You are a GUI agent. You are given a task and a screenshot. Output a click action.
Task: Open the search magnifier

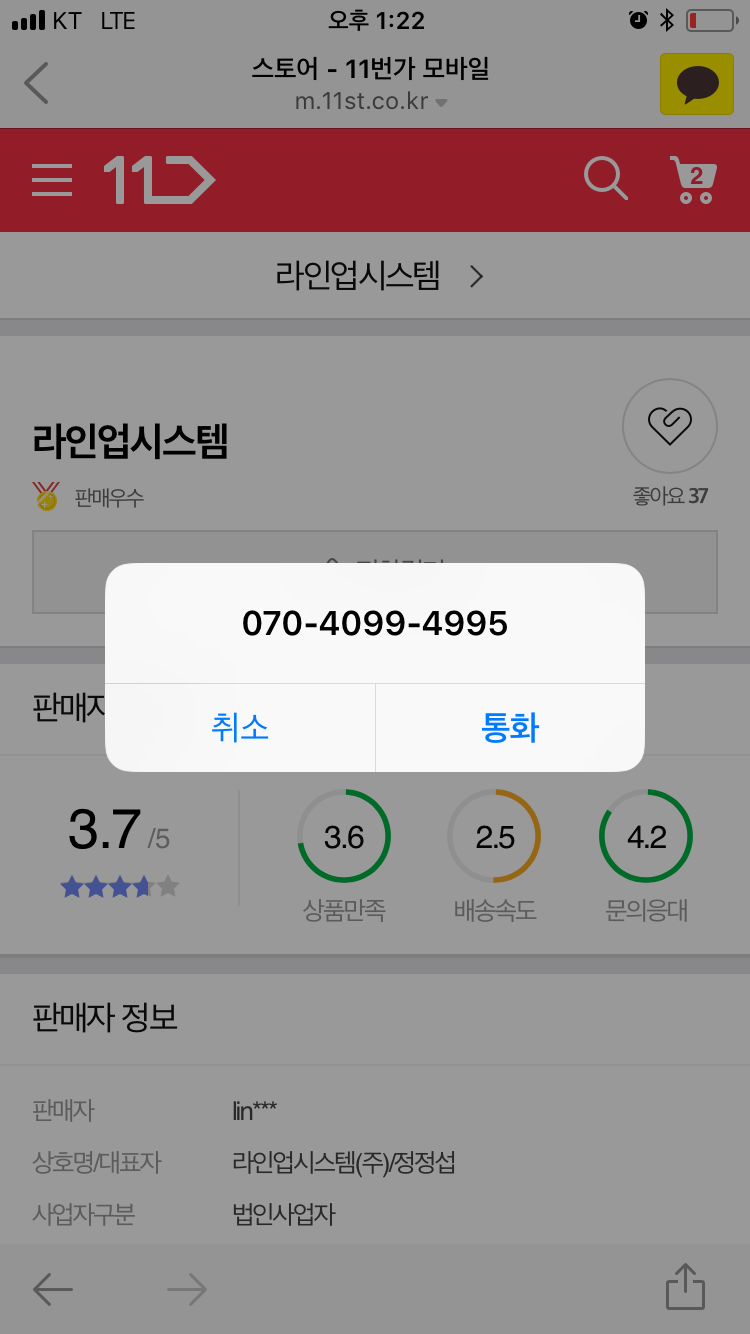coord(606,180)
